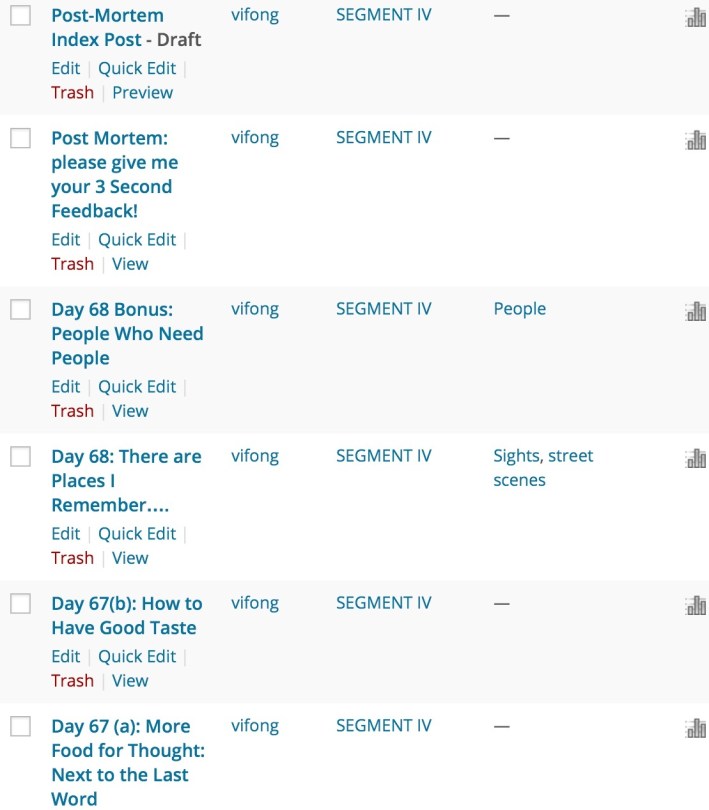Viewport: 709px width, 810px height.
Task: View the Day 68: There are Places post
Action: point(130,558)
